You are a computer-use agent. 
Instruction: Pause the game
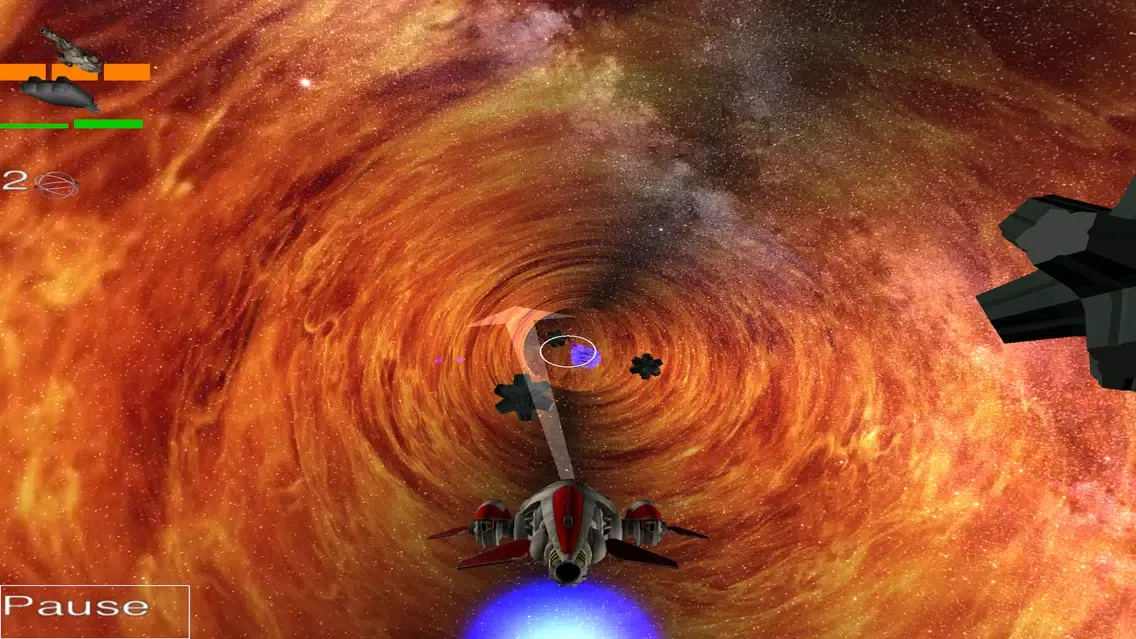coord(94,610)
